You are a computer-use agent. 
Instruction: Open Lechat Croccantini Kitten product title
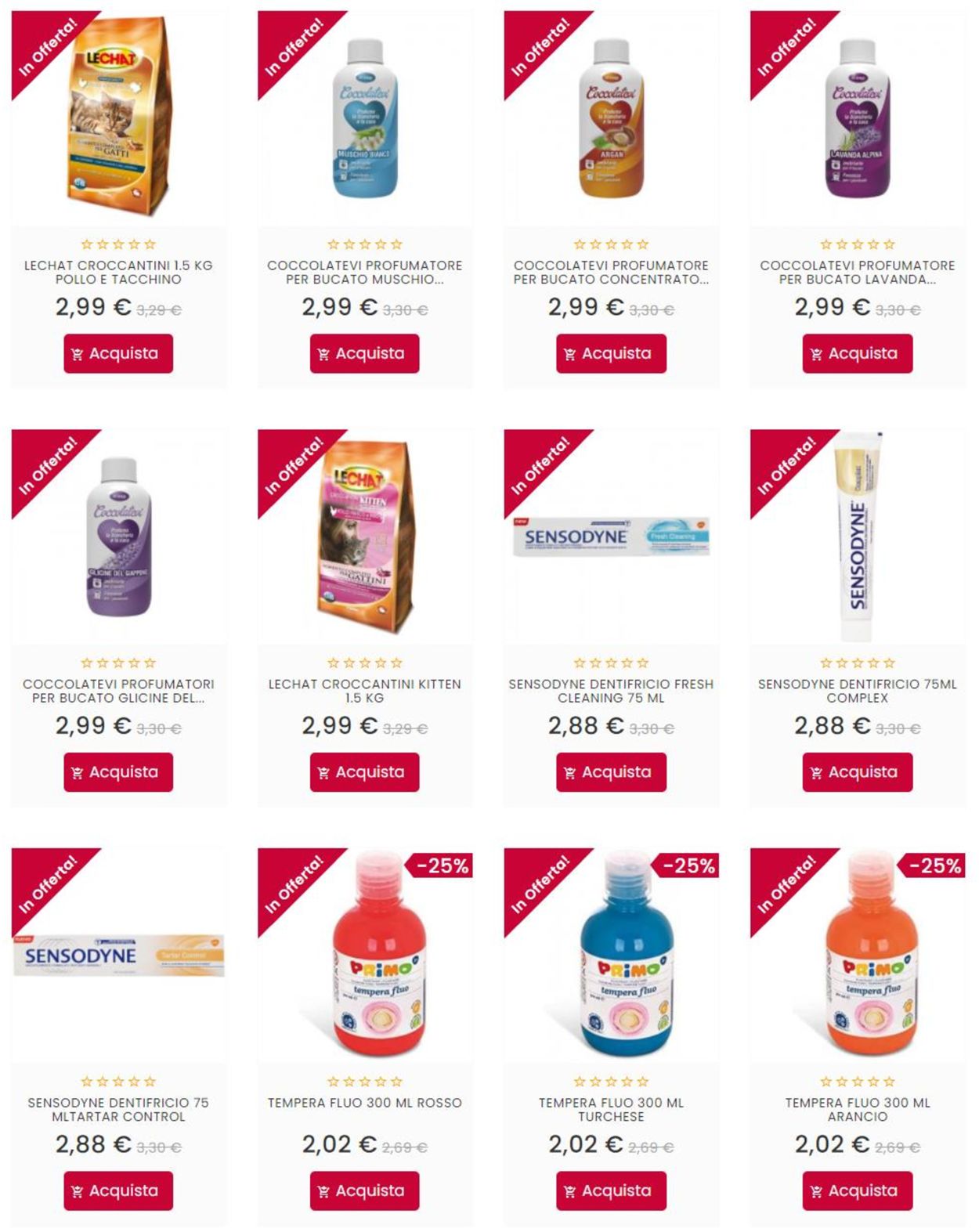pyautogui.click(x=364, y=690)
